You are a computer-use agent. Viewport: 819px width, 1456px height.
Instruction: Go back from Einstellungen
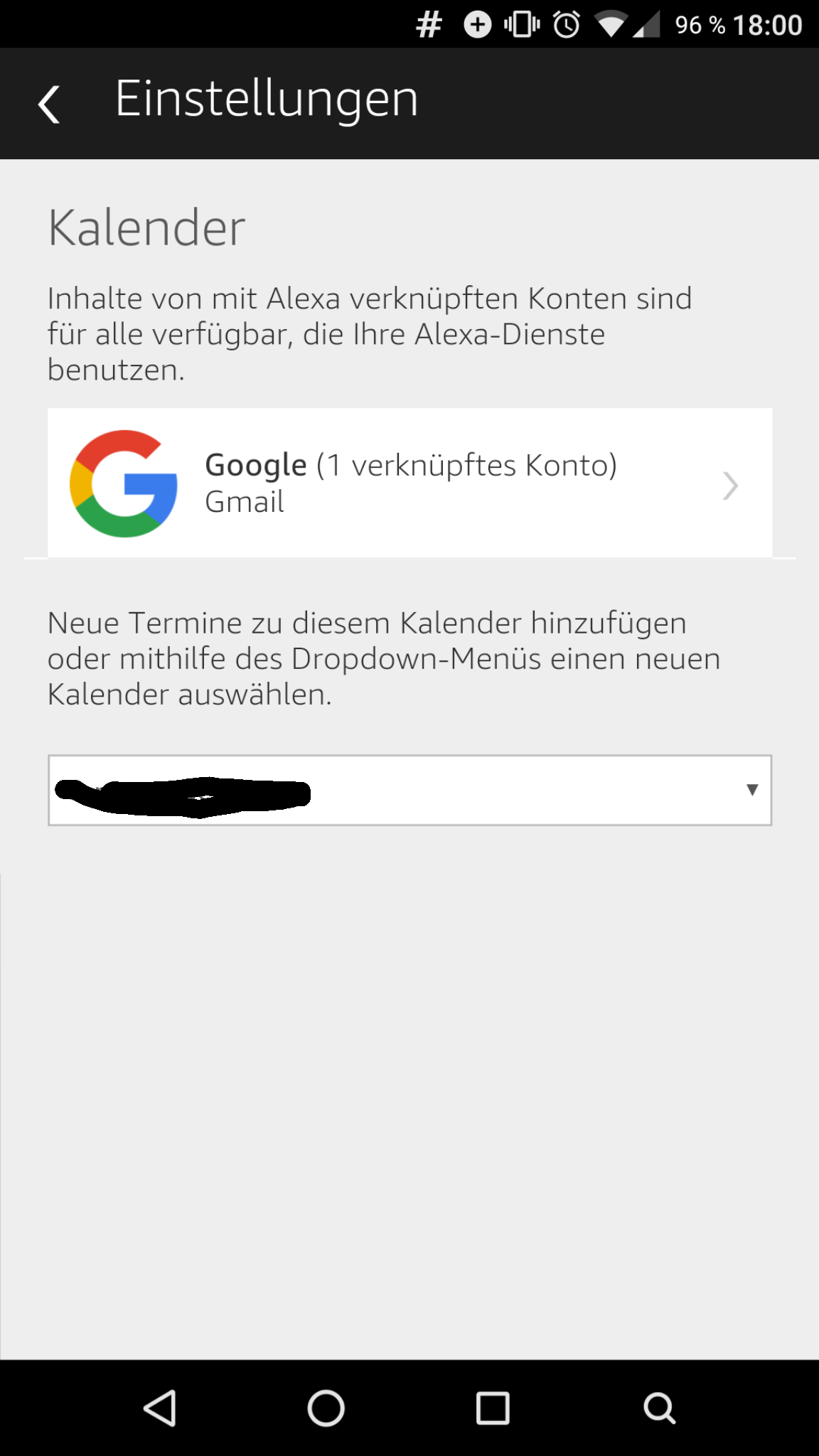[x=48, y=104]
